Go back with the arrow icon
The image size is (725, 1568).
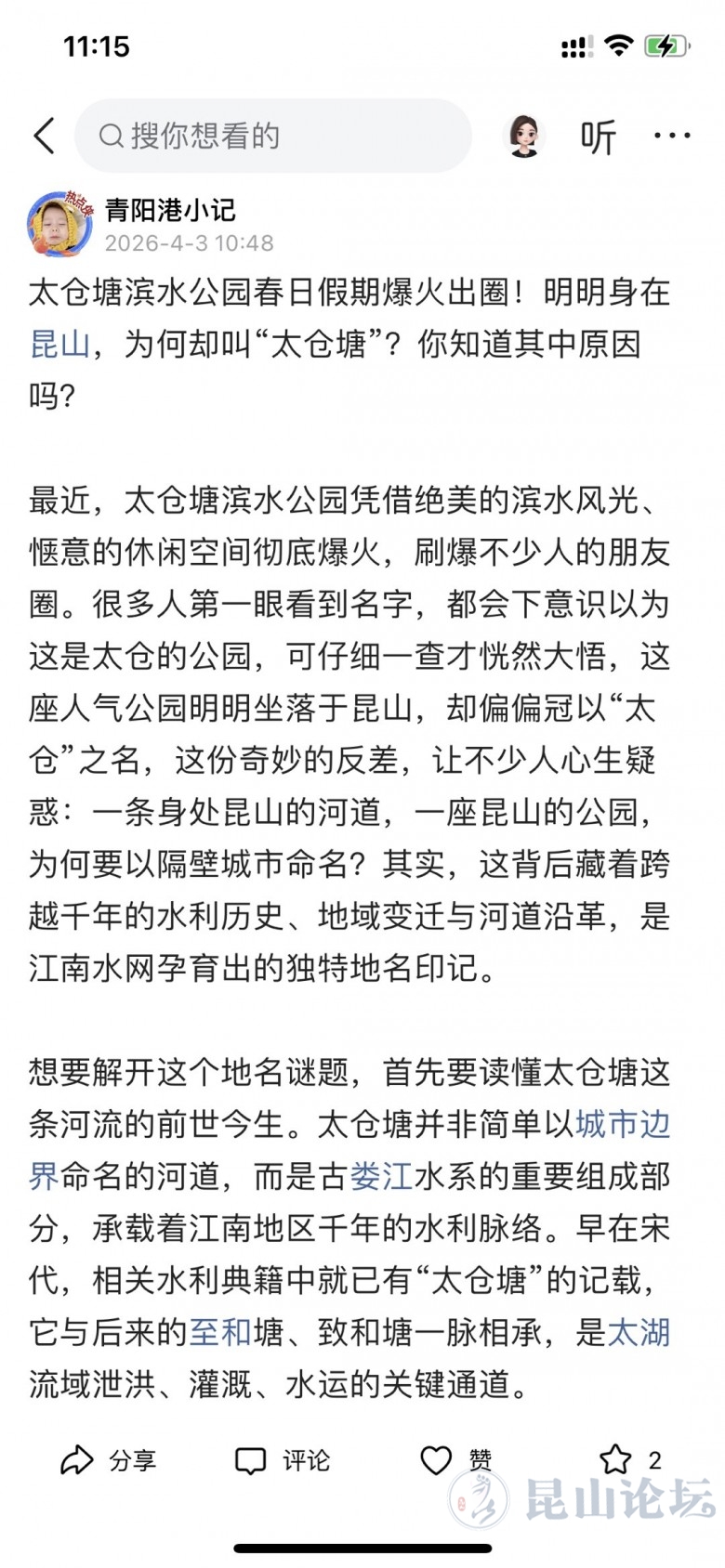click(x=44, y=136)
